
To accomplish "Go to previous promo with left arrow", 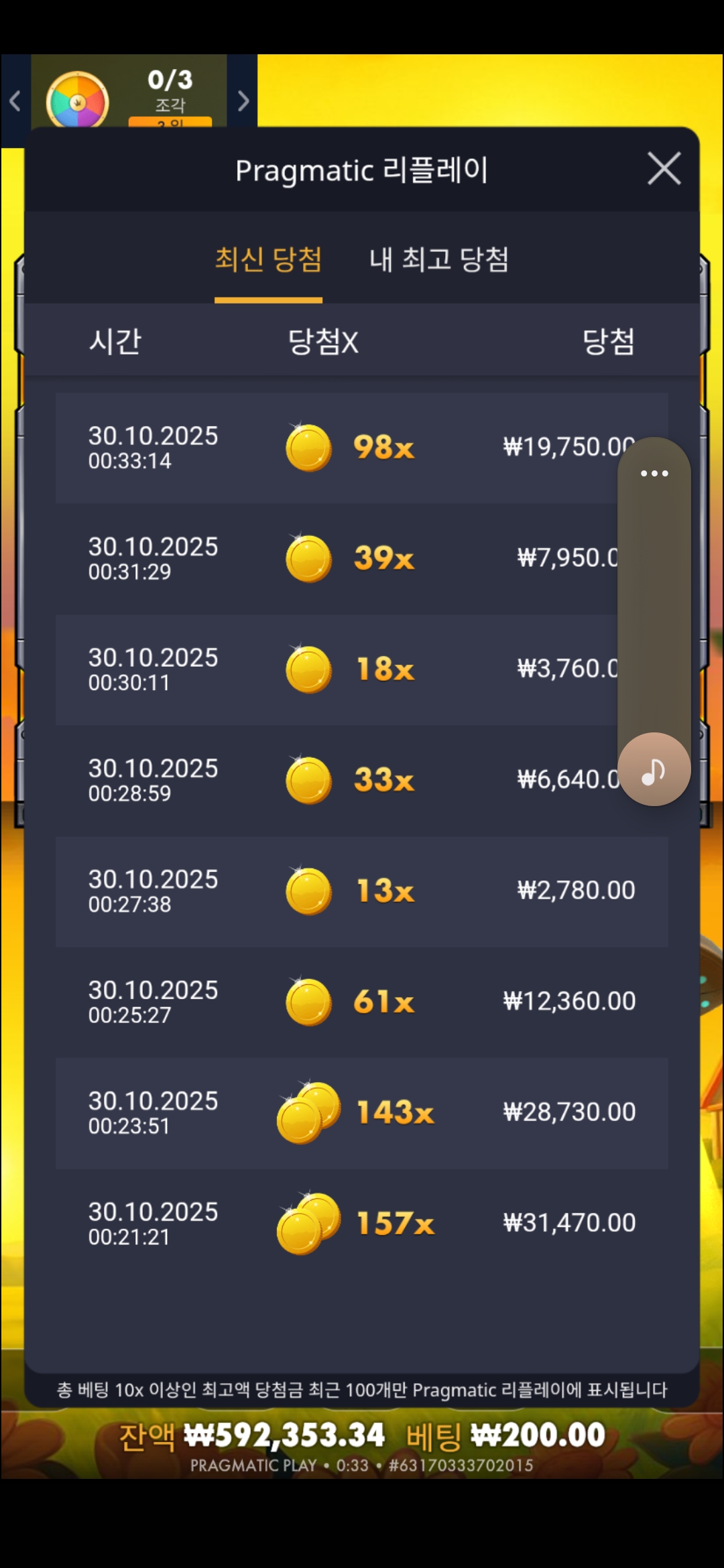I will pos(15,101).
